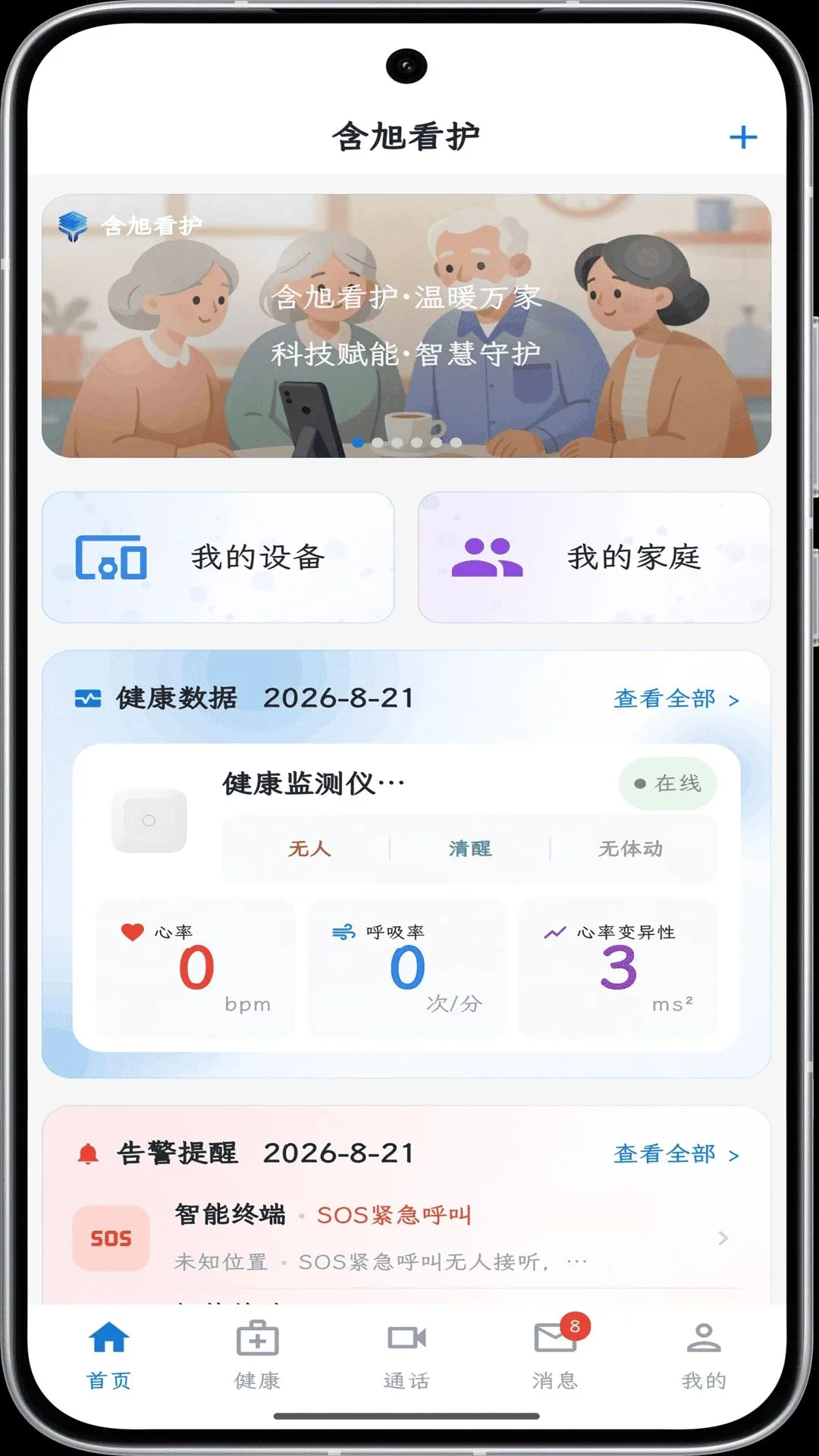Open the 健康监测仪 device card
Image resolution: width=819 pixels, height=1456 pixels.
406,898
